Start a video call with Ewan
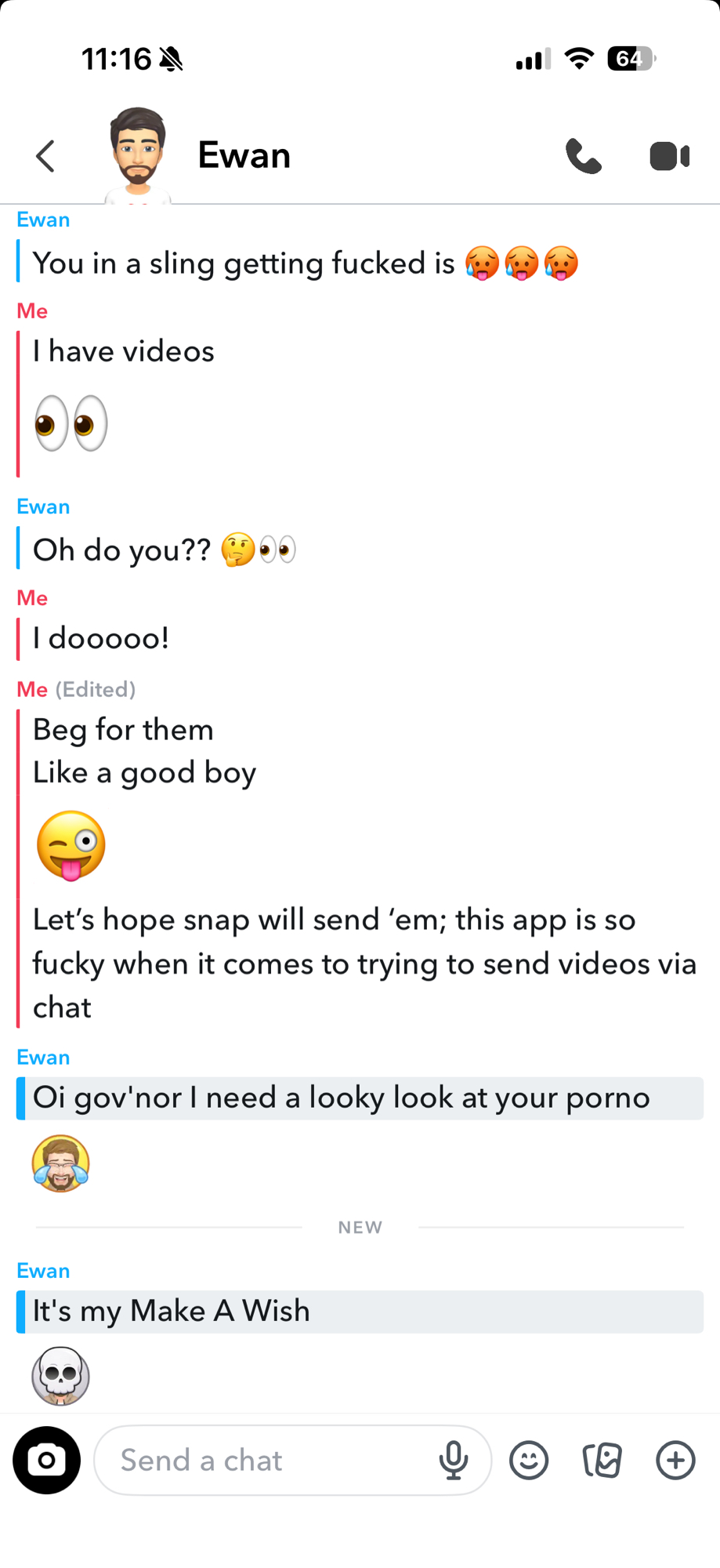The width and height of the screenshot is (720, 1568). pyautogui.click(x=669, y=156)
